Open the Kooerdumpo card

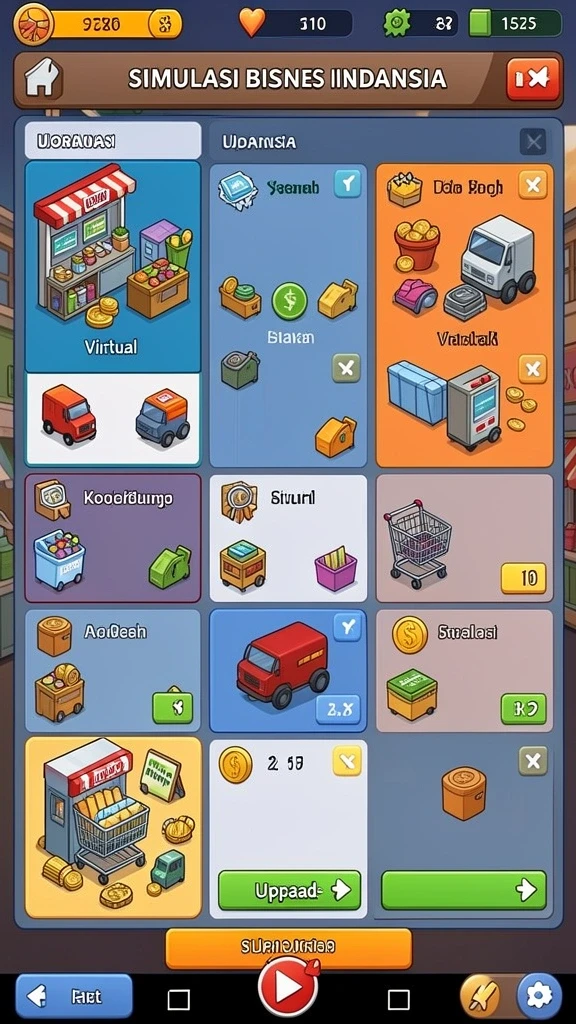click(113, 538)
